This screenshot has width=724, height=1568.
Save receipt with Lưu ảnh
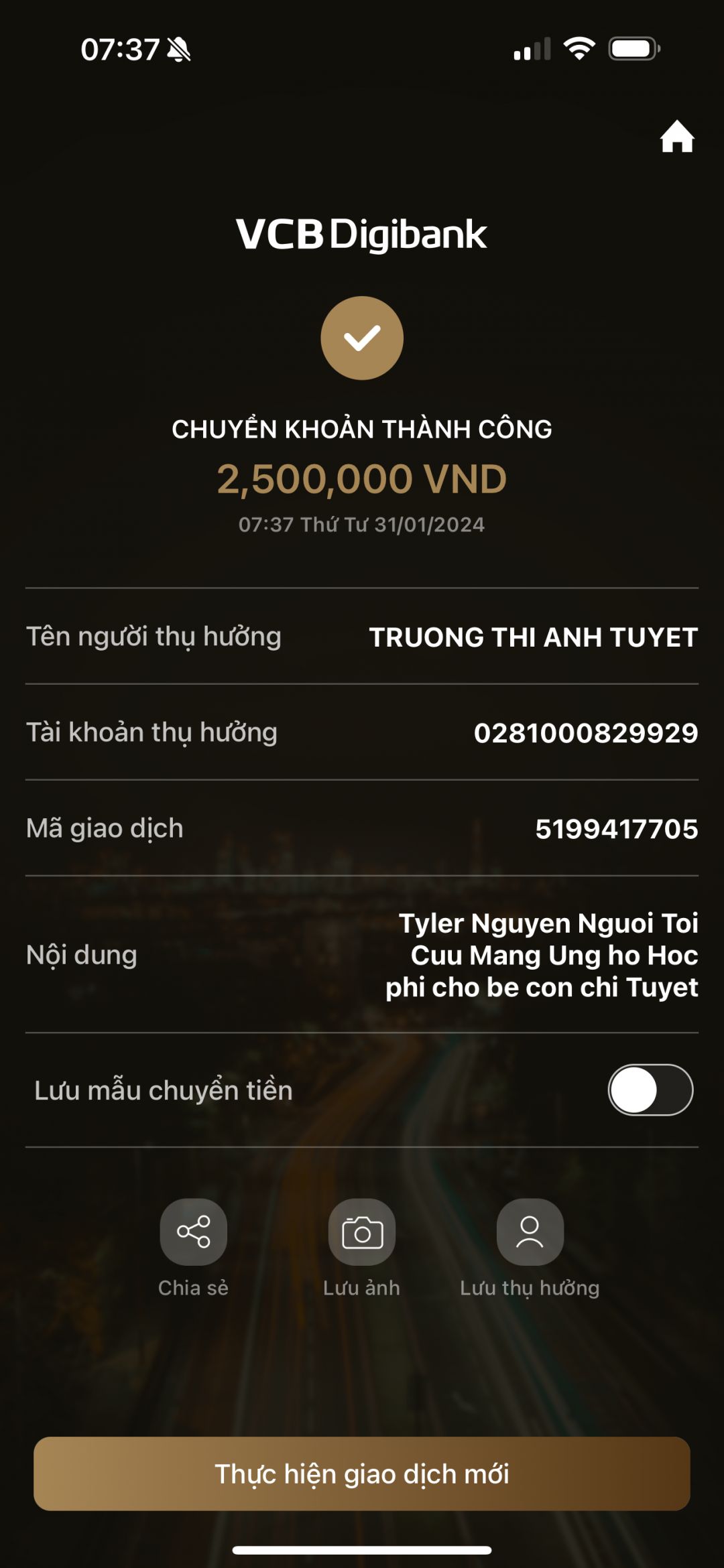[x=361, y=1232]
